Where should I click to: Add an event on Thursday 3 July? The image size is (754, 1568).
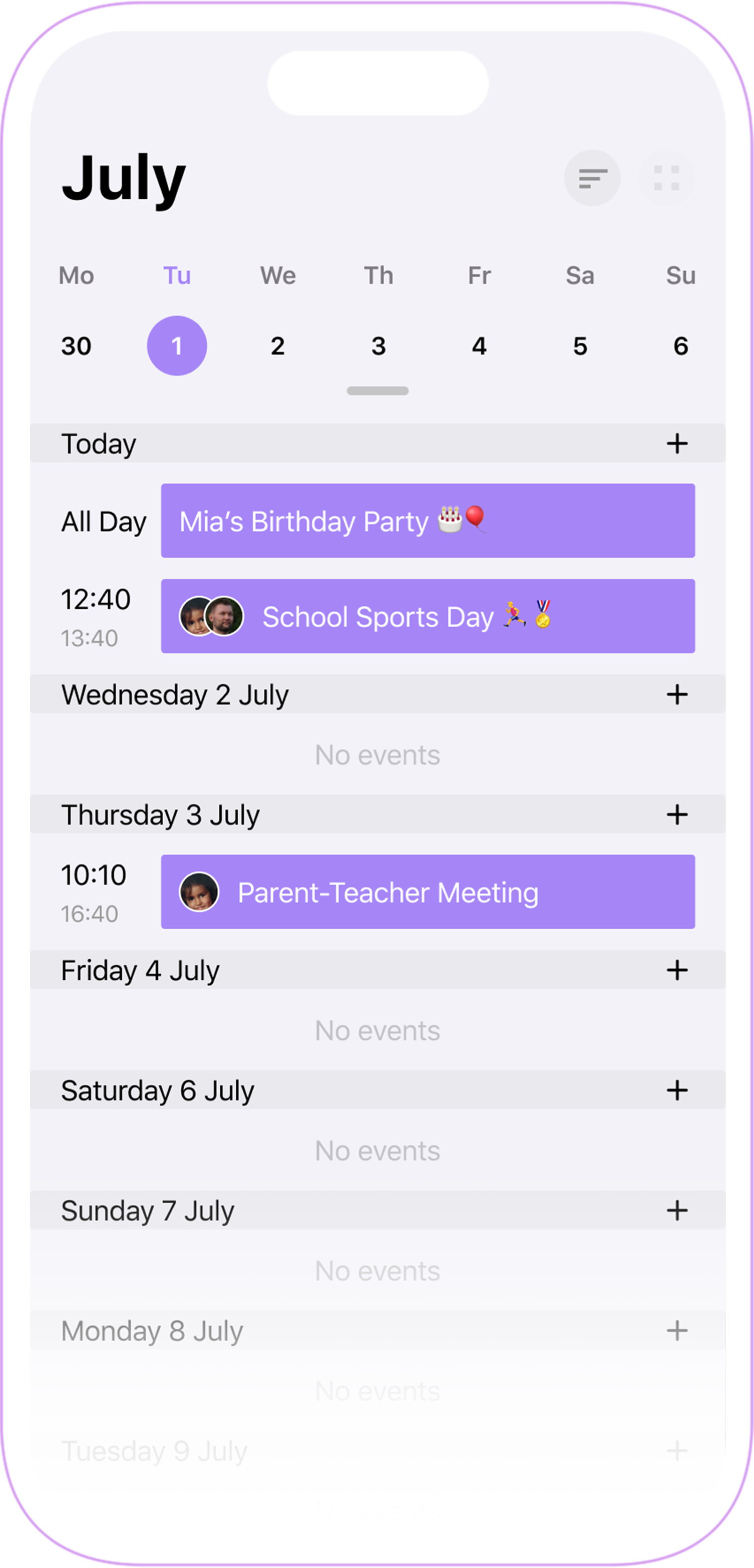[x=677, y=815]
